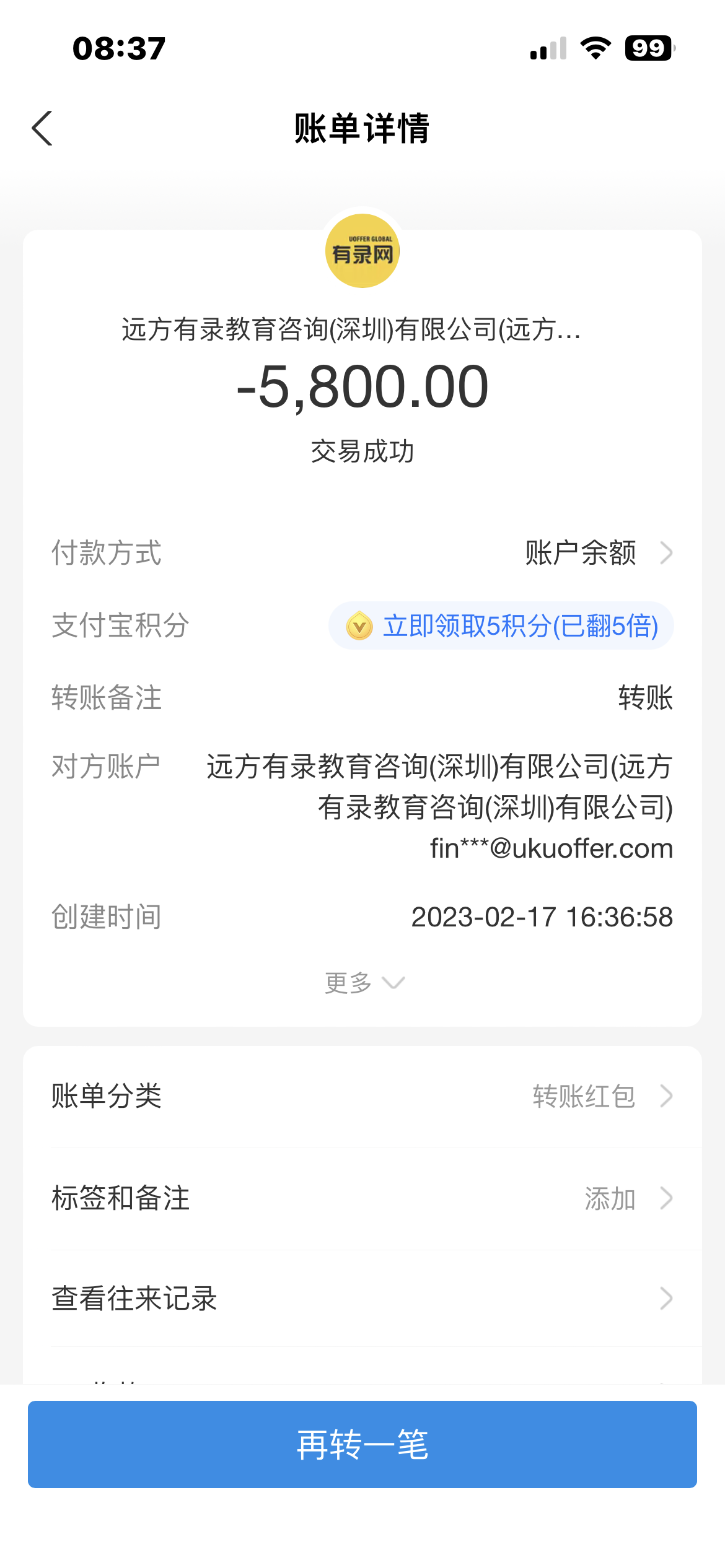Image resolution: width=725 pixels, height=1568 pixels.
Task: Claim the 立即领取5积分 reward
Action: pos(501,626)
